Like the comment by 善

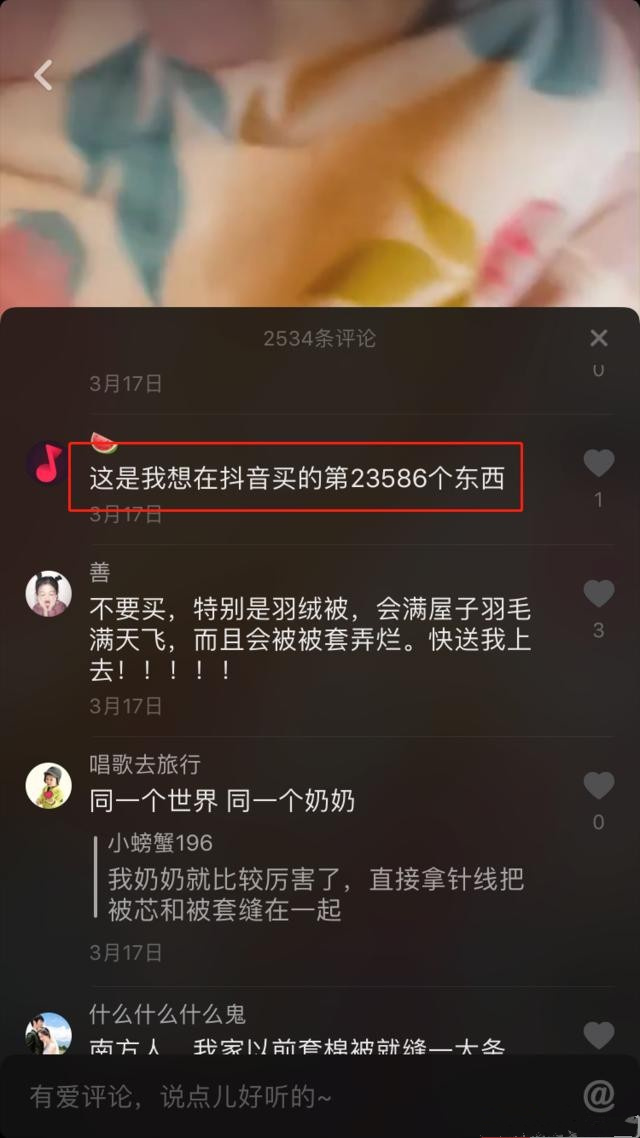[x=598, y=594]
